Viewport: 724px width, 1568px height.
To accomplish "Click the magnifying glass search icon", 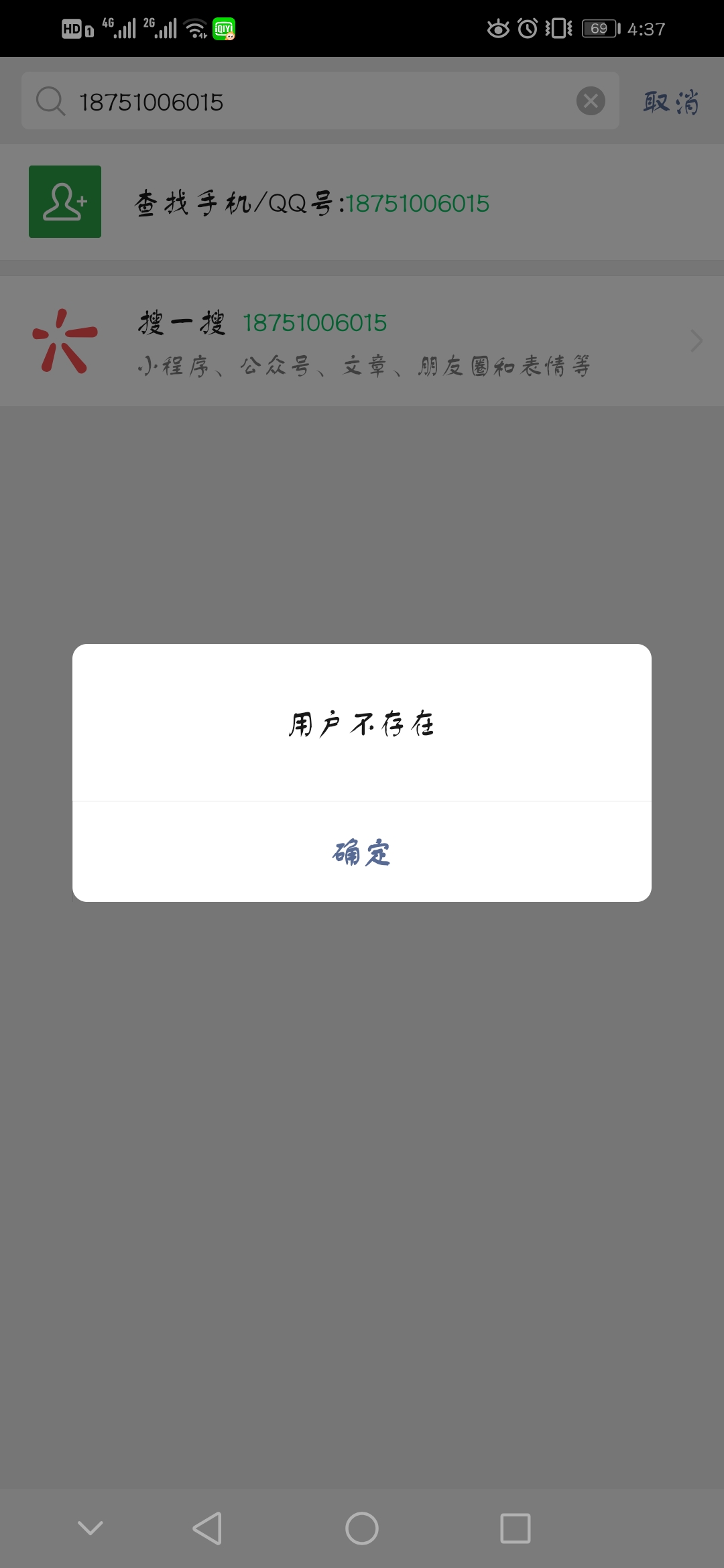I will coord(49,101).
